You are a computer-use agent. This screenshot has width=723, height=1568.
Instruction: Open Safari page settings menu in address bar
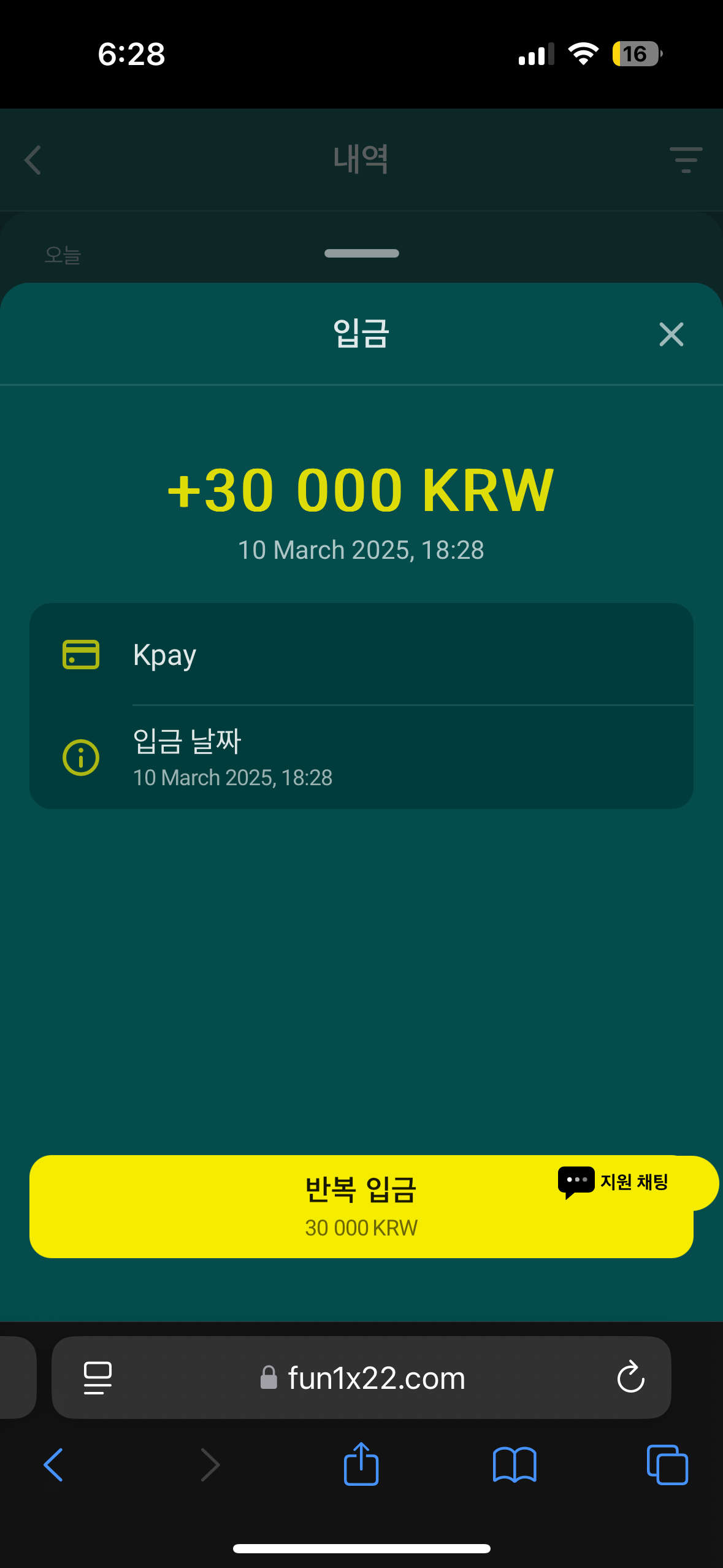[x=98, y=1377]
